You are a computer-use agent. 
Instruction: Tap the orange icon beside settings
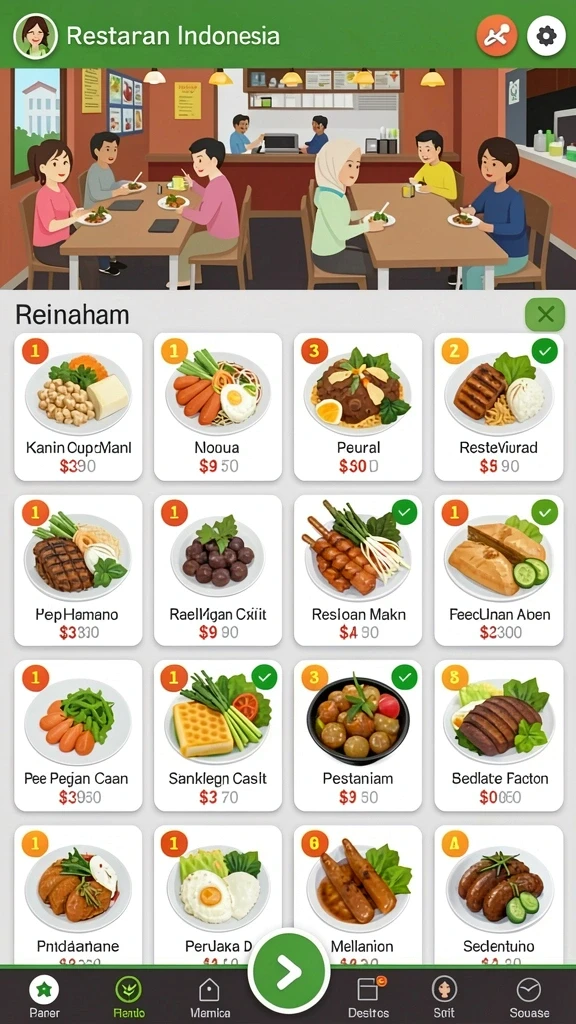coord(497,35)
